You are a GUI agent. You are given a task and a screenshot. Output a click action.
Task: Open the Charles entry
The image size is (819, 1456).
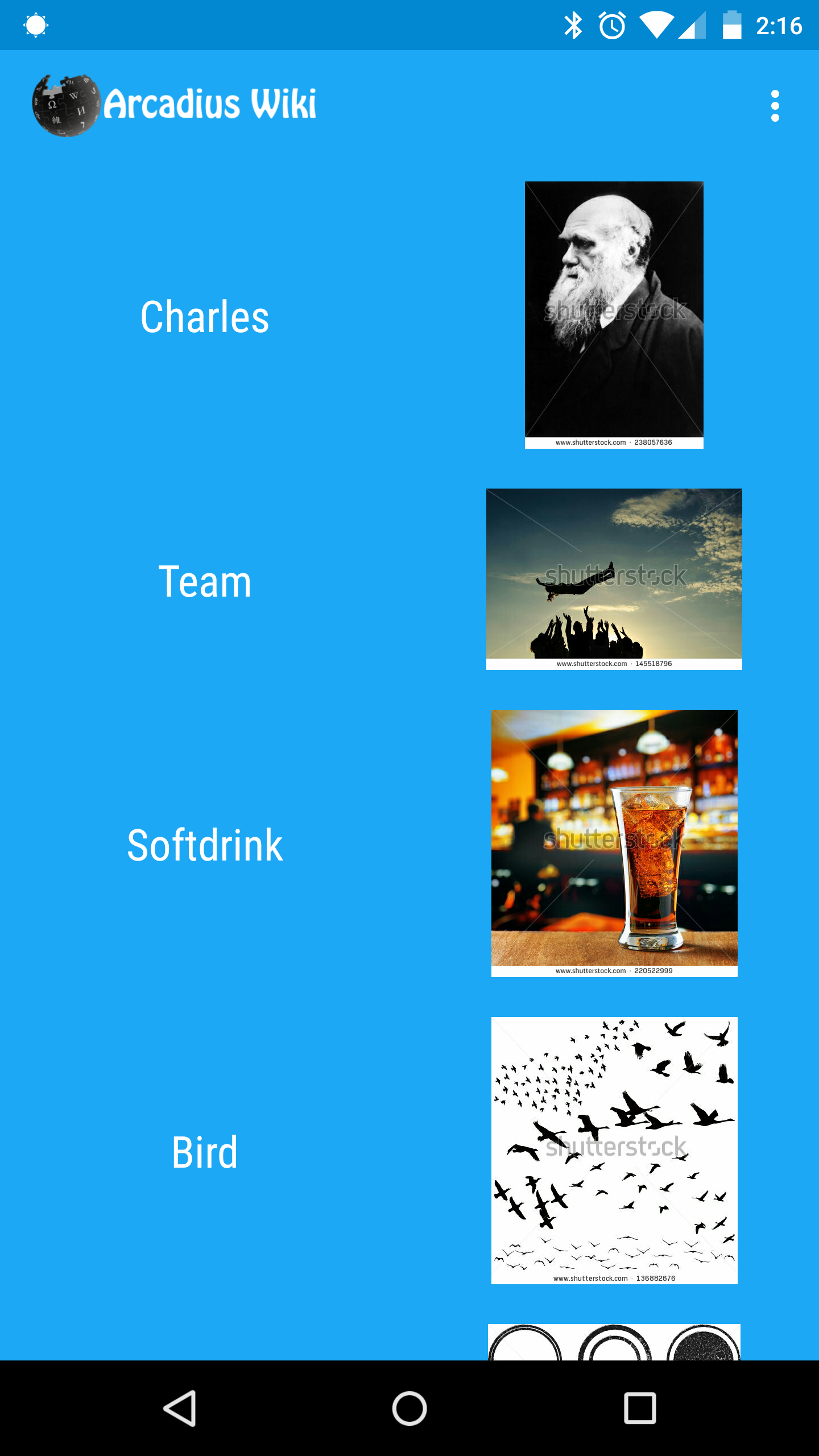click(x=205, y=316)
